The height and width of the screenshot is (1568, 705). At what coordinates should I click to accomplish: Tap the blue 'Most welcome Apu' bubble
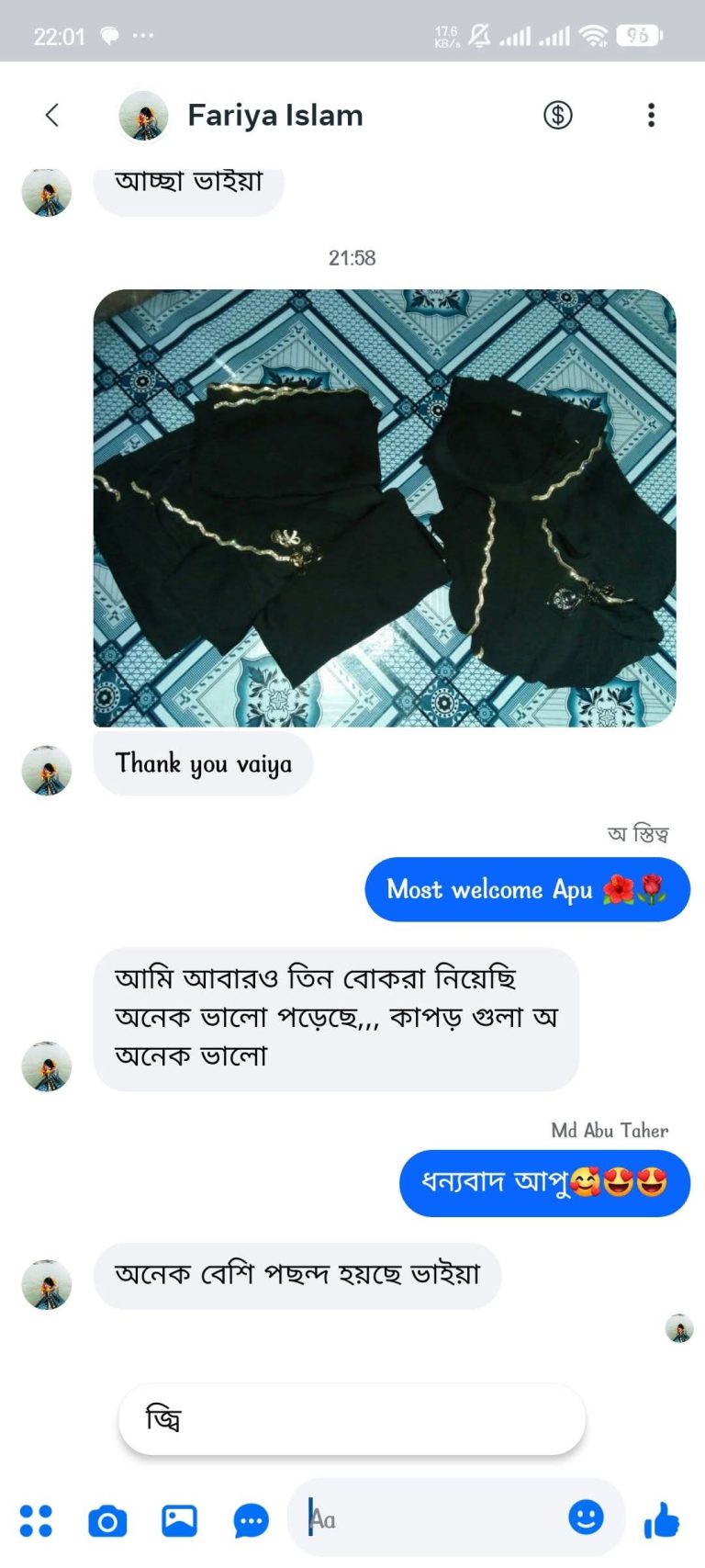coord(527,888)
